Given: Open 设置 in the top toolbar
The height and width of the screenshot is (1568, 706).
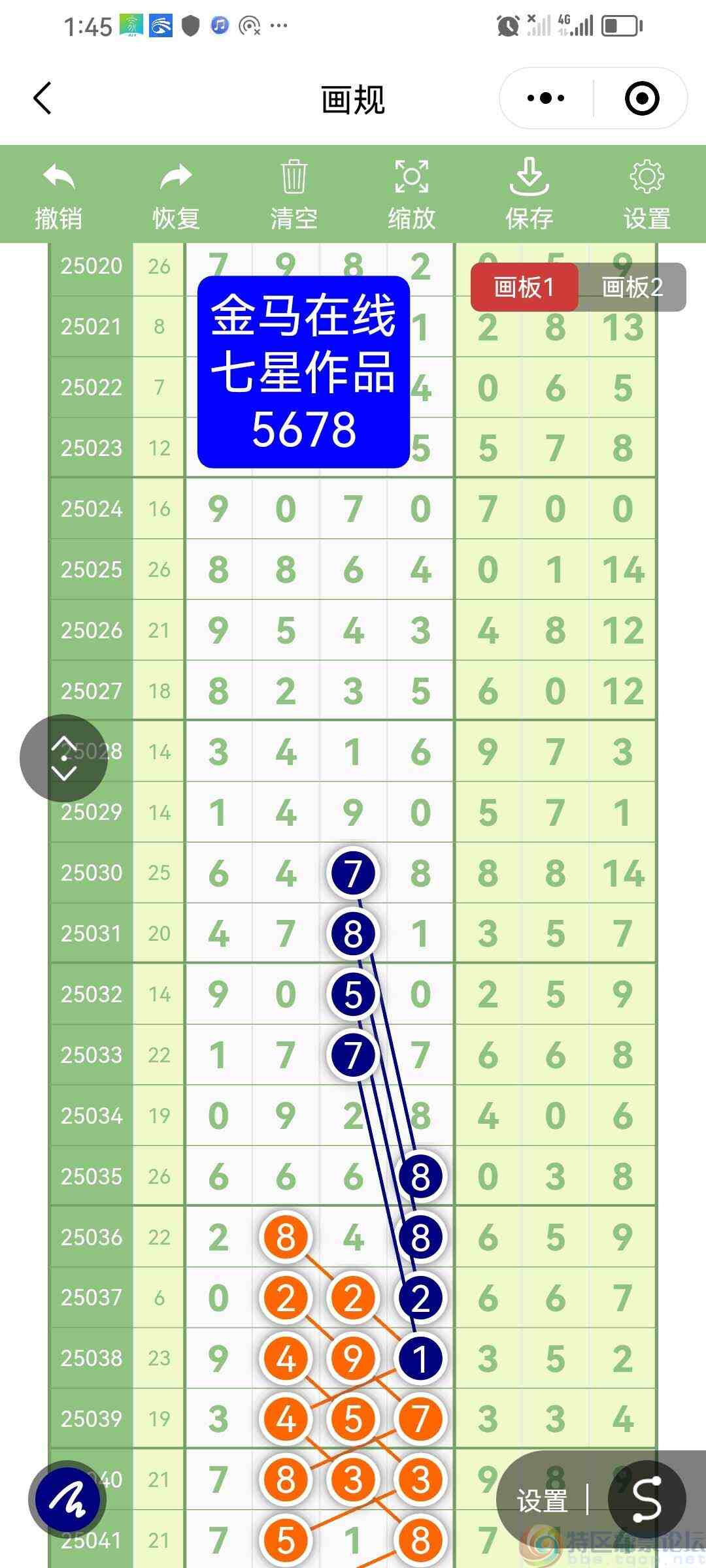Looking at the screenshot, I should (x=647, y=195).
